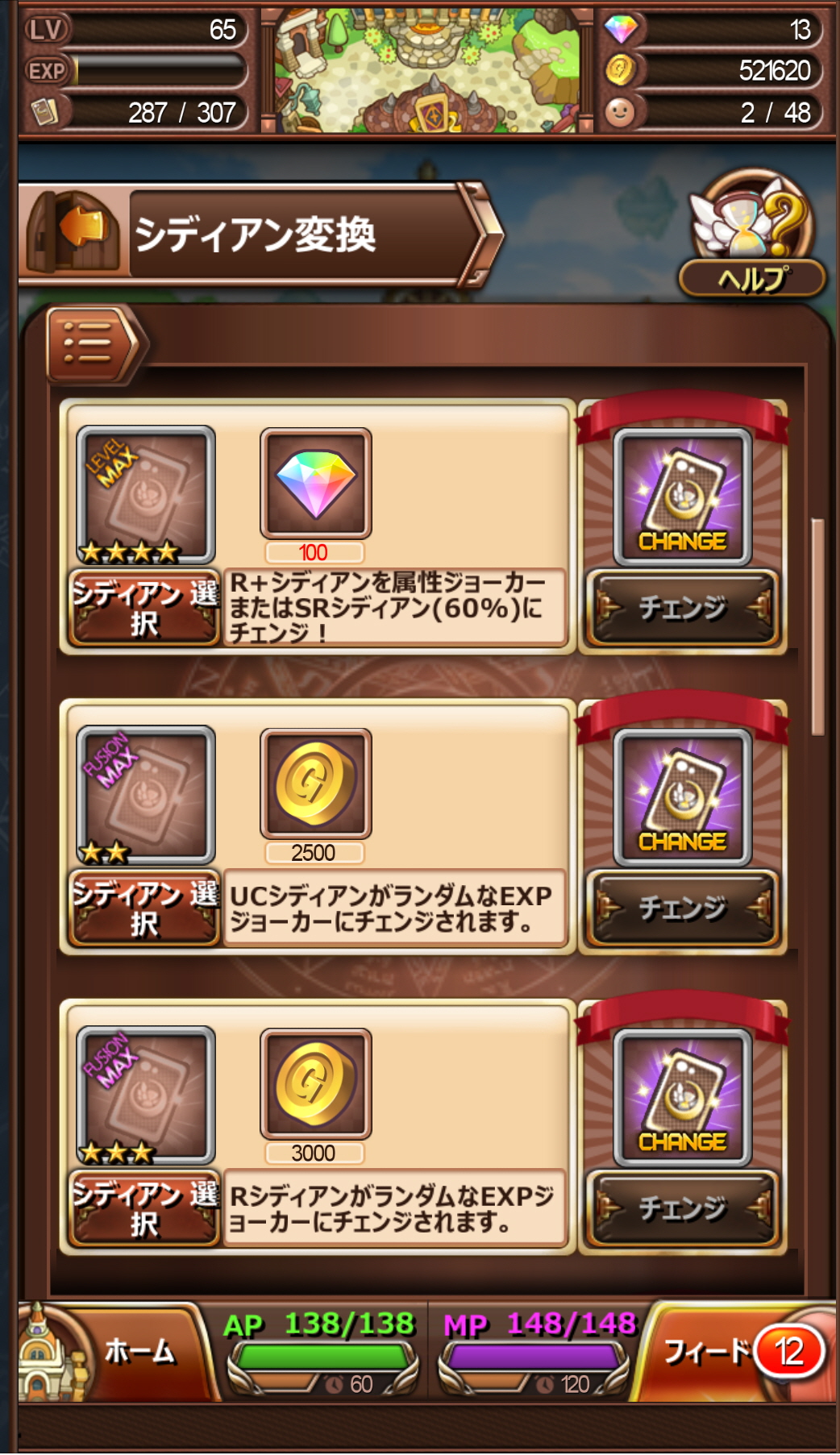
Task: Select a card for the two-star UC exchange
Action: click(145, 908)
